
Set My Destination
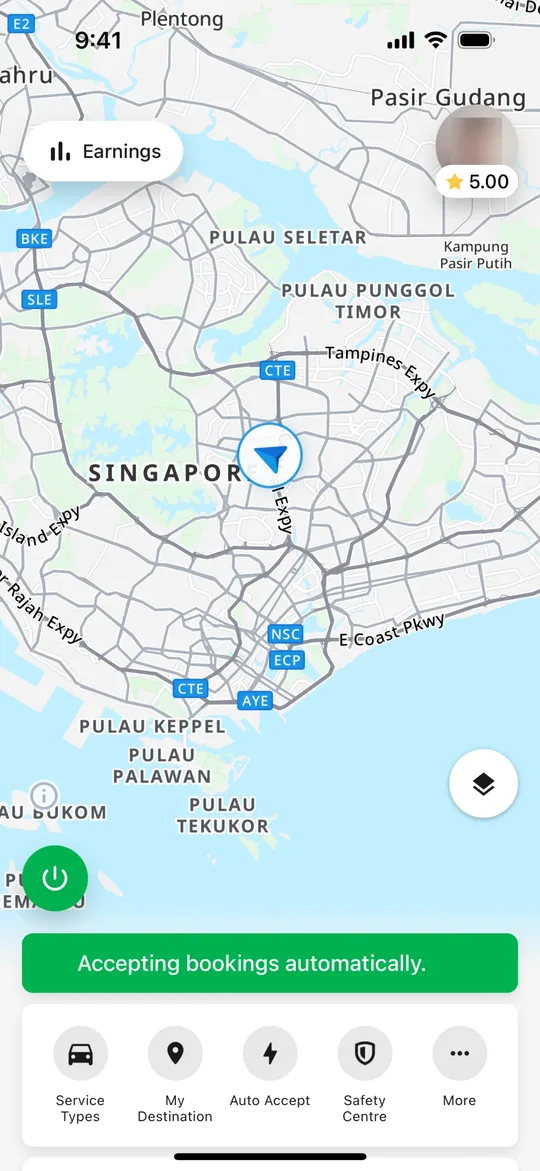[x=175, y=1075]
